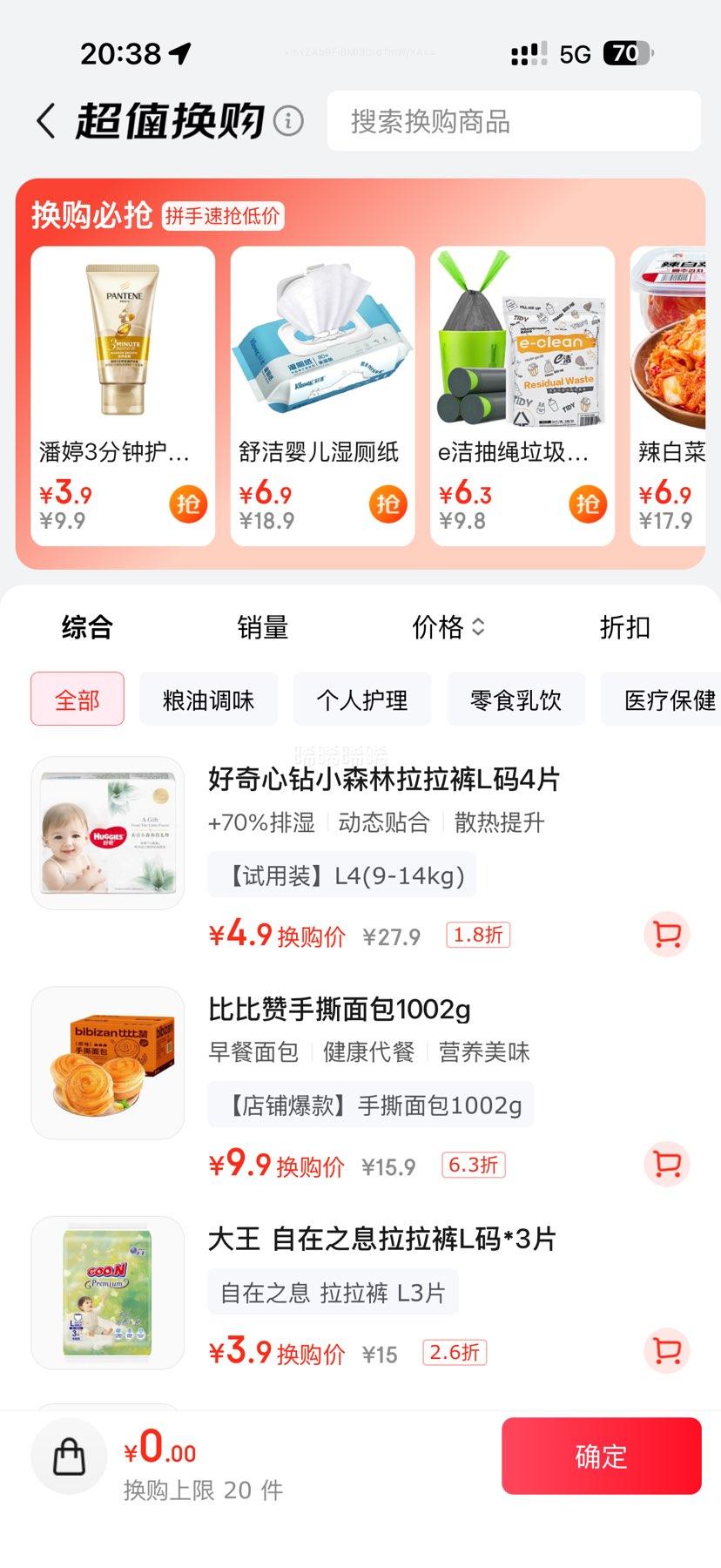The image size is (721, 1568).
Task: Open the shopping bag icon
Action: [x=70, y=1456]
